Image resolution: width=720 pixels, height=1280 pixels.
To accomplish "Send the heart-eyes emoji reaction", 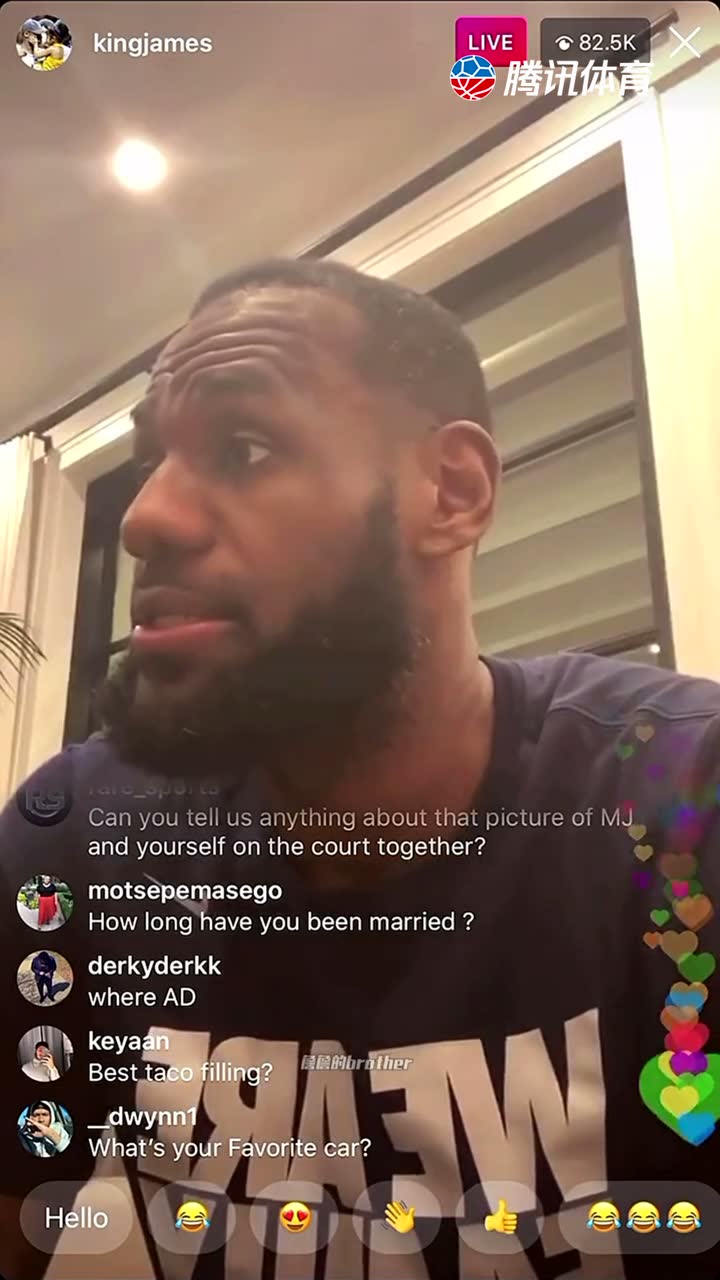I will 295,1217.
